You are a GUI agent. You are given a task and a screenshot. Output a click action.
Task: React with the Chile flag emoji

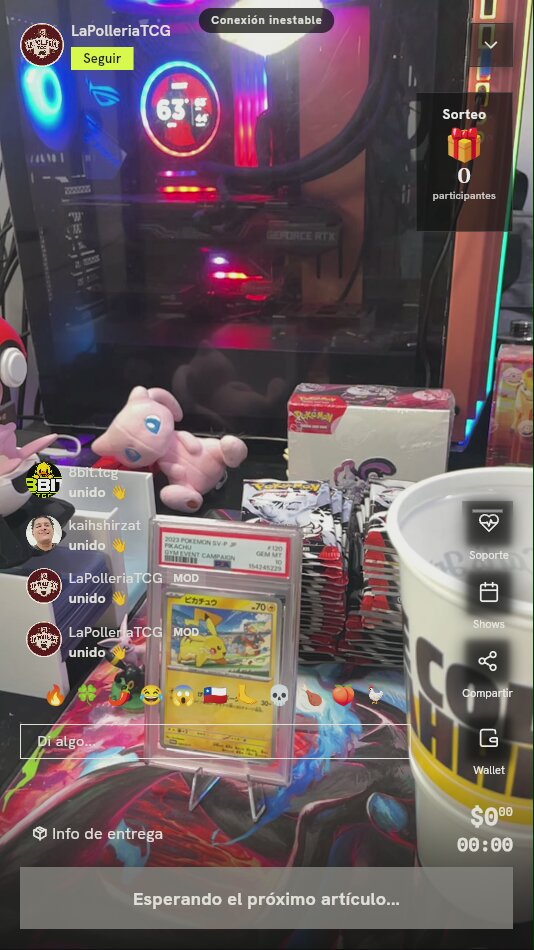pos(215,696)
